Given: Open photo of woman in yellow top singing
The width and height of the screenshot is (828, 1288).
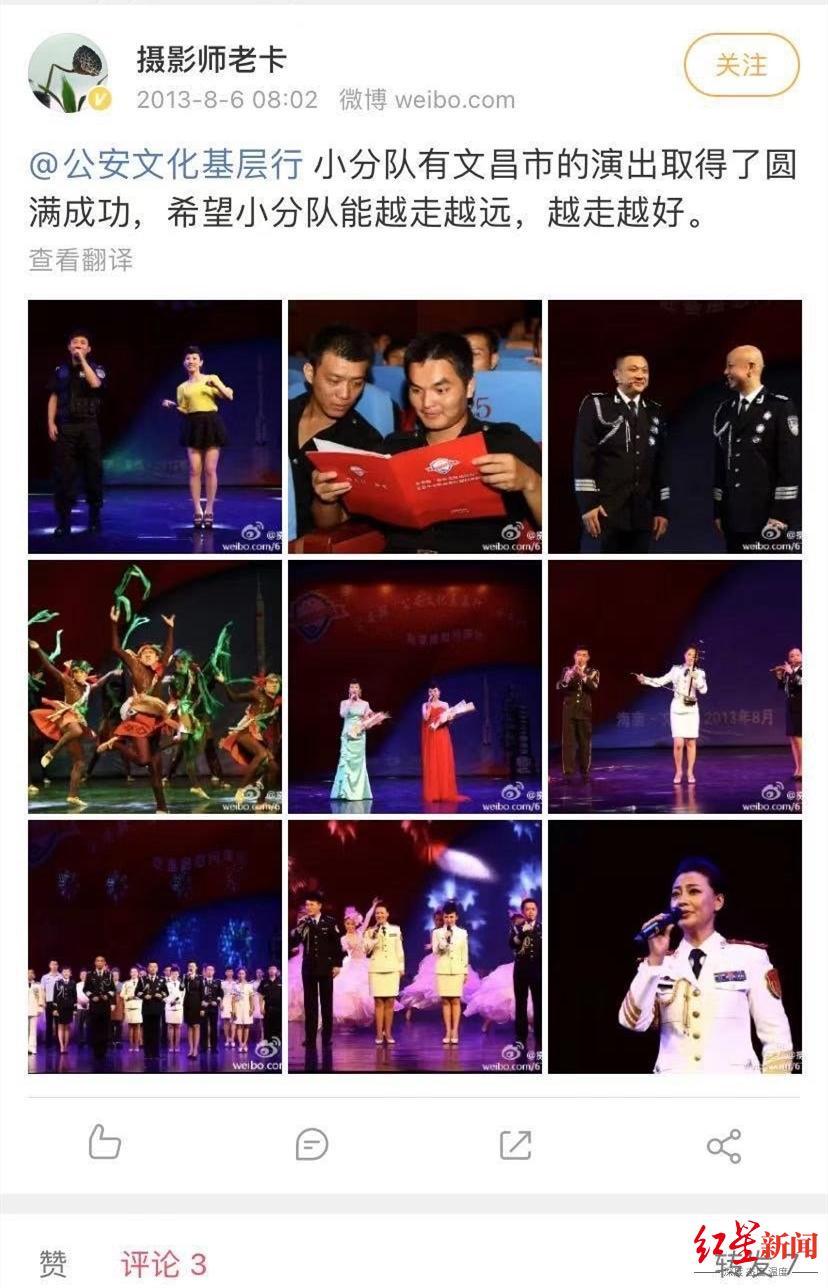Looking at the screenshot, I should [155, 427].
